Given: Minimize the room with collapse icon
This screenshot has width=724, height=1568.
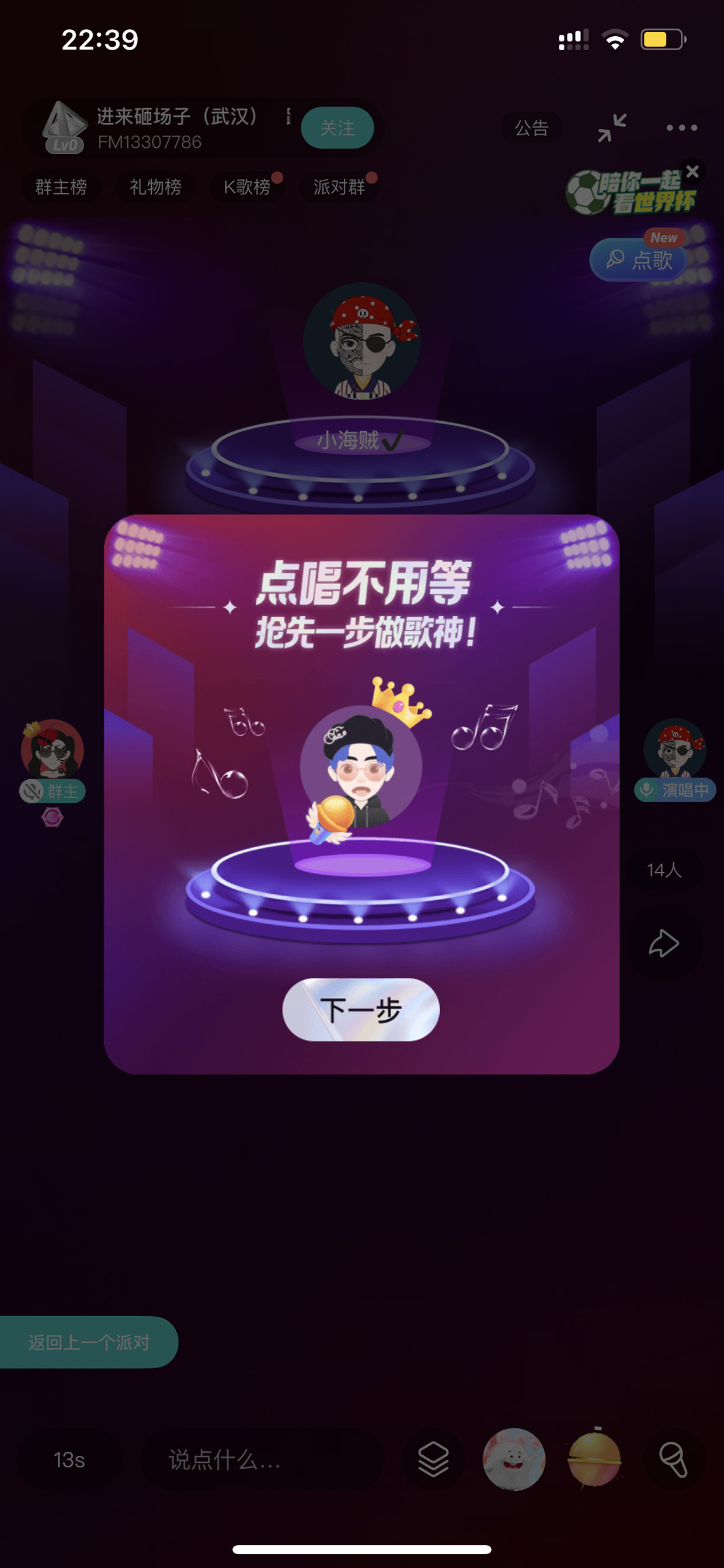Looking at the screenshot, I should [x=611, y=128].
